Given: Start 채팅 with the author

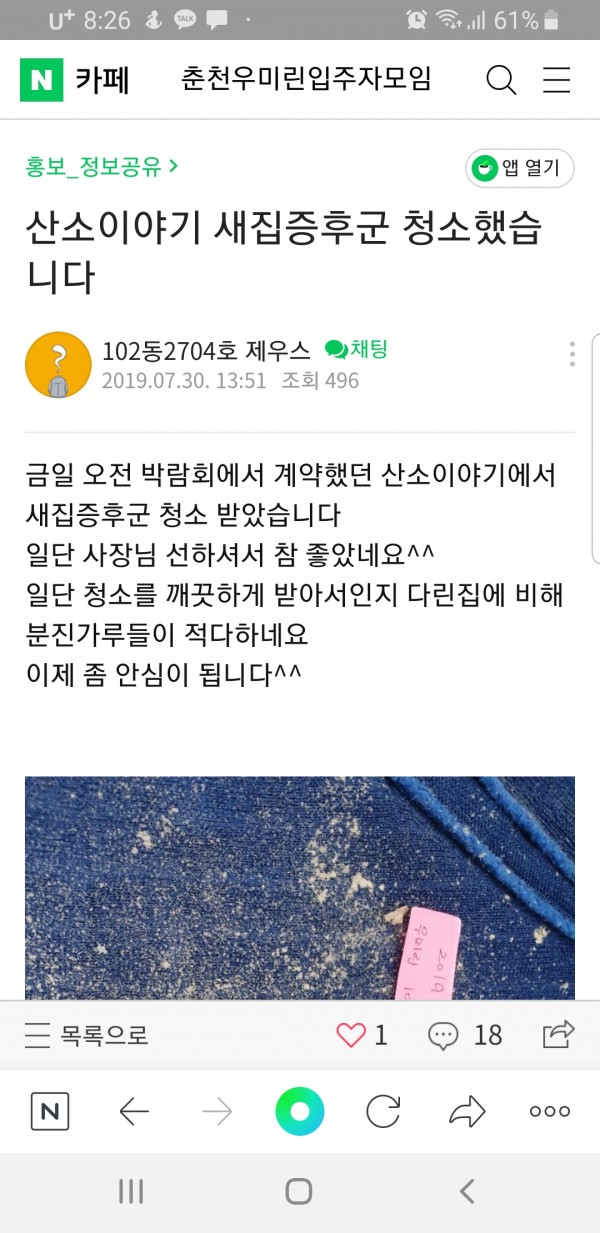Looking at the screenshot, I should tap(356, 349).
